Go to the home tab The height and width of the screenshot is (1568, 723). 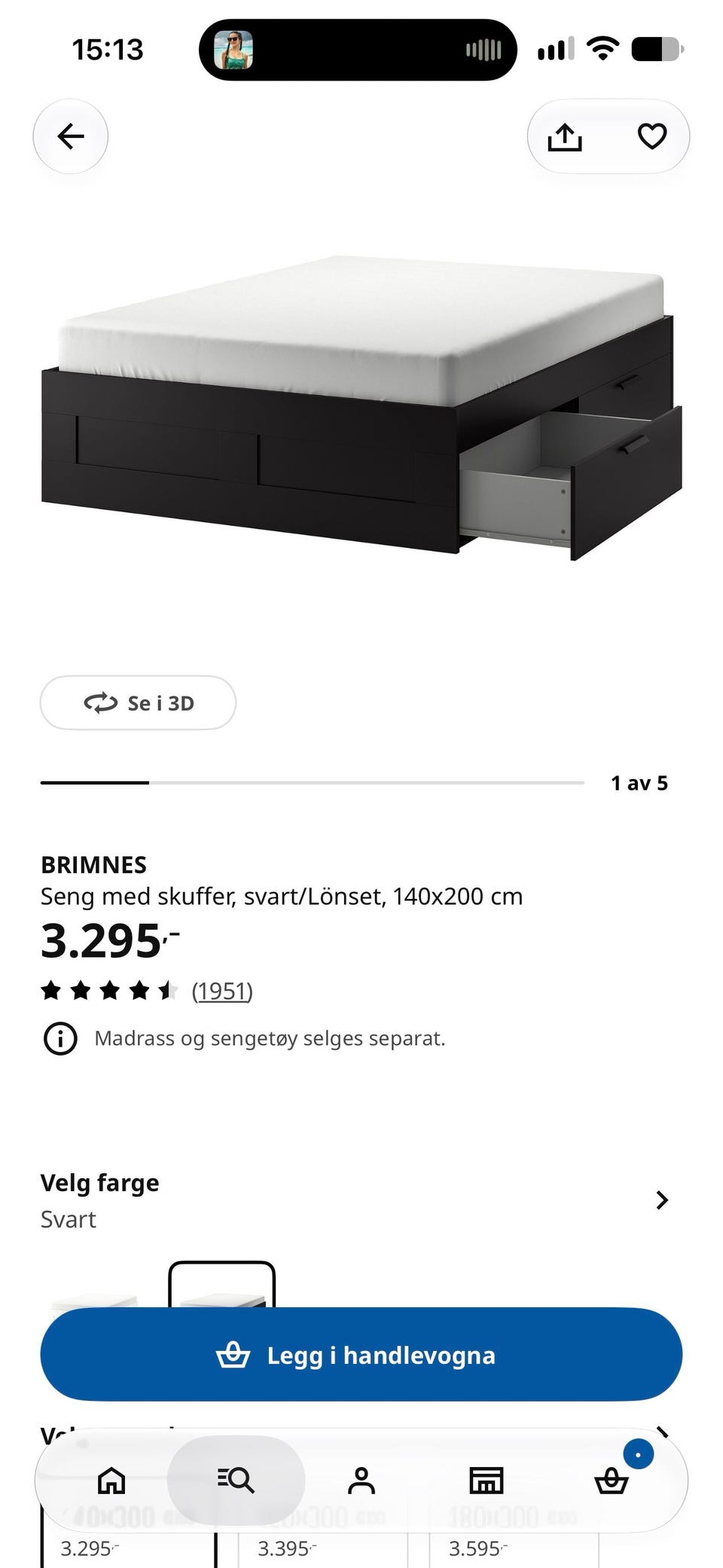(111, 1480)
